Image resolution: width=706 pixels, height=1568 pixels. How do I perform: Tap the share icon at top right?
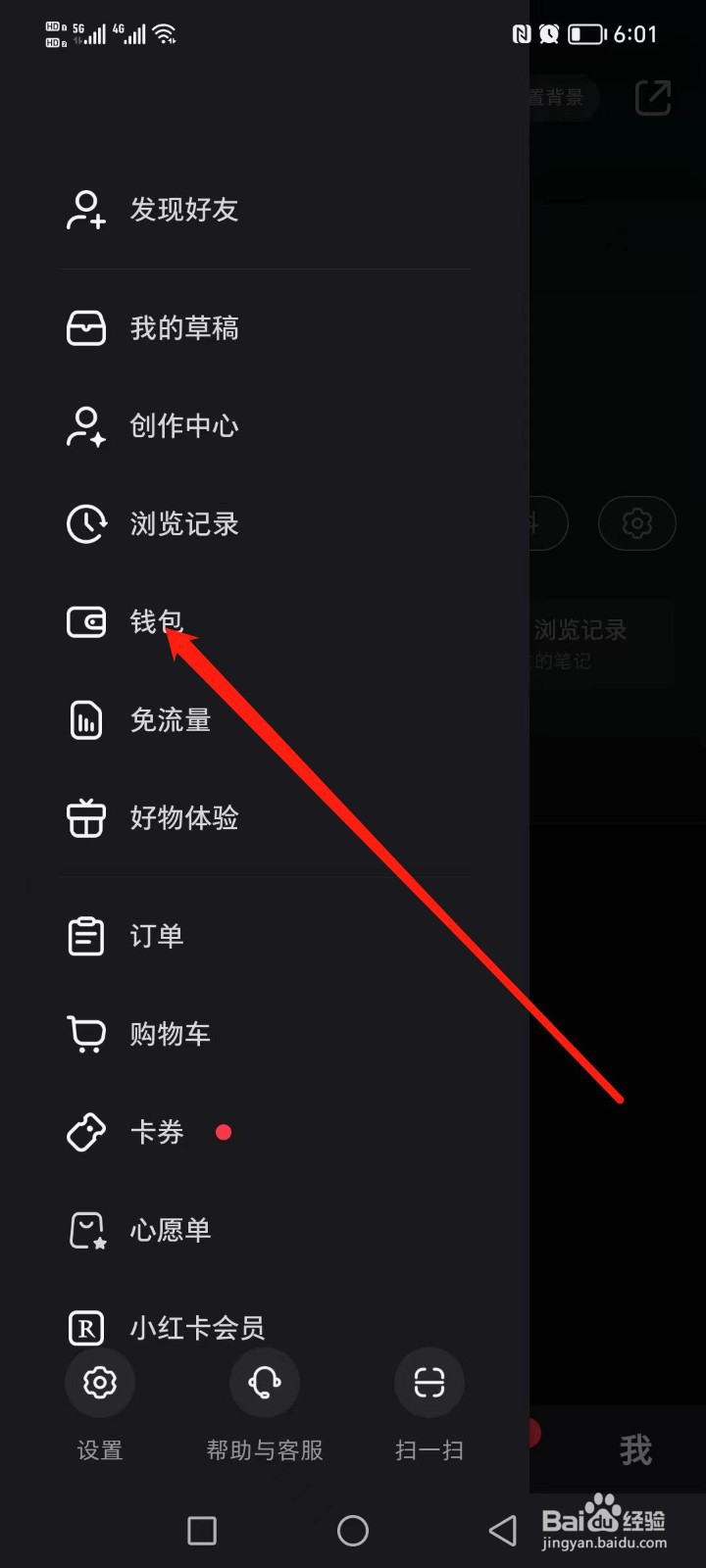[651, 98]
